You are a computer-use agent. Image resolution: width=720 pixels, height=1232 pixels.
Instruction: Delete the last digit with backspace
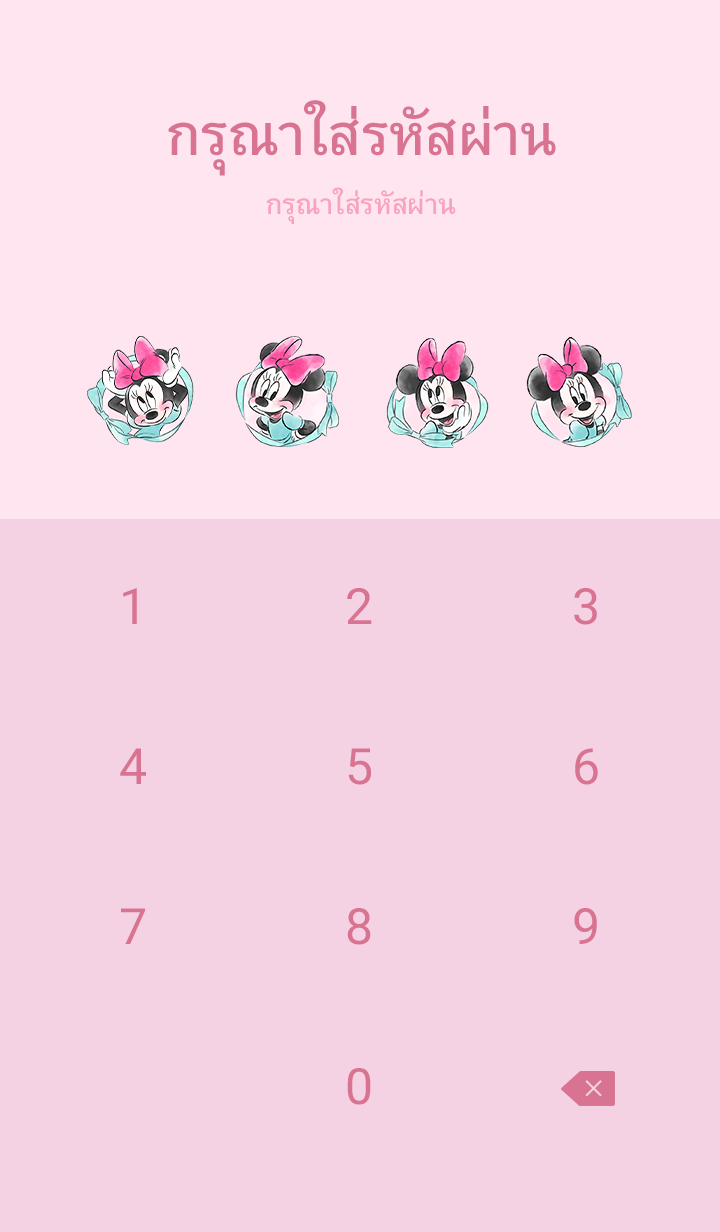[588, 1088]
